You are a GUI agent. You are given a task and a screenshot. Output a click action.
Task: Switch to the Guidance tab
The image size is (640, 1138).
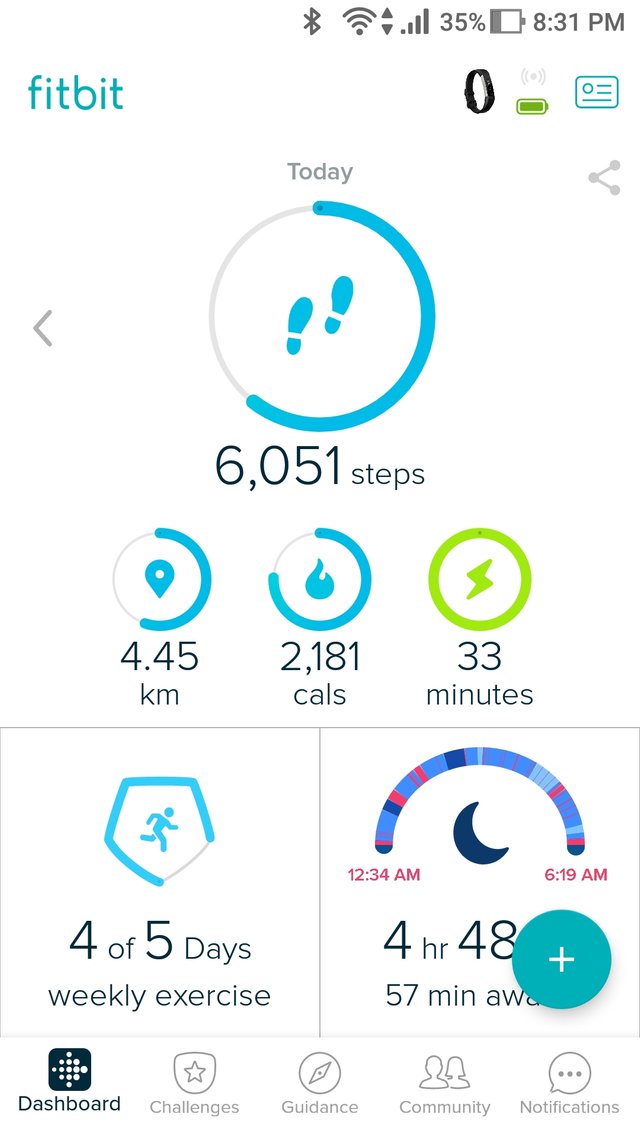click(320, 1082)
